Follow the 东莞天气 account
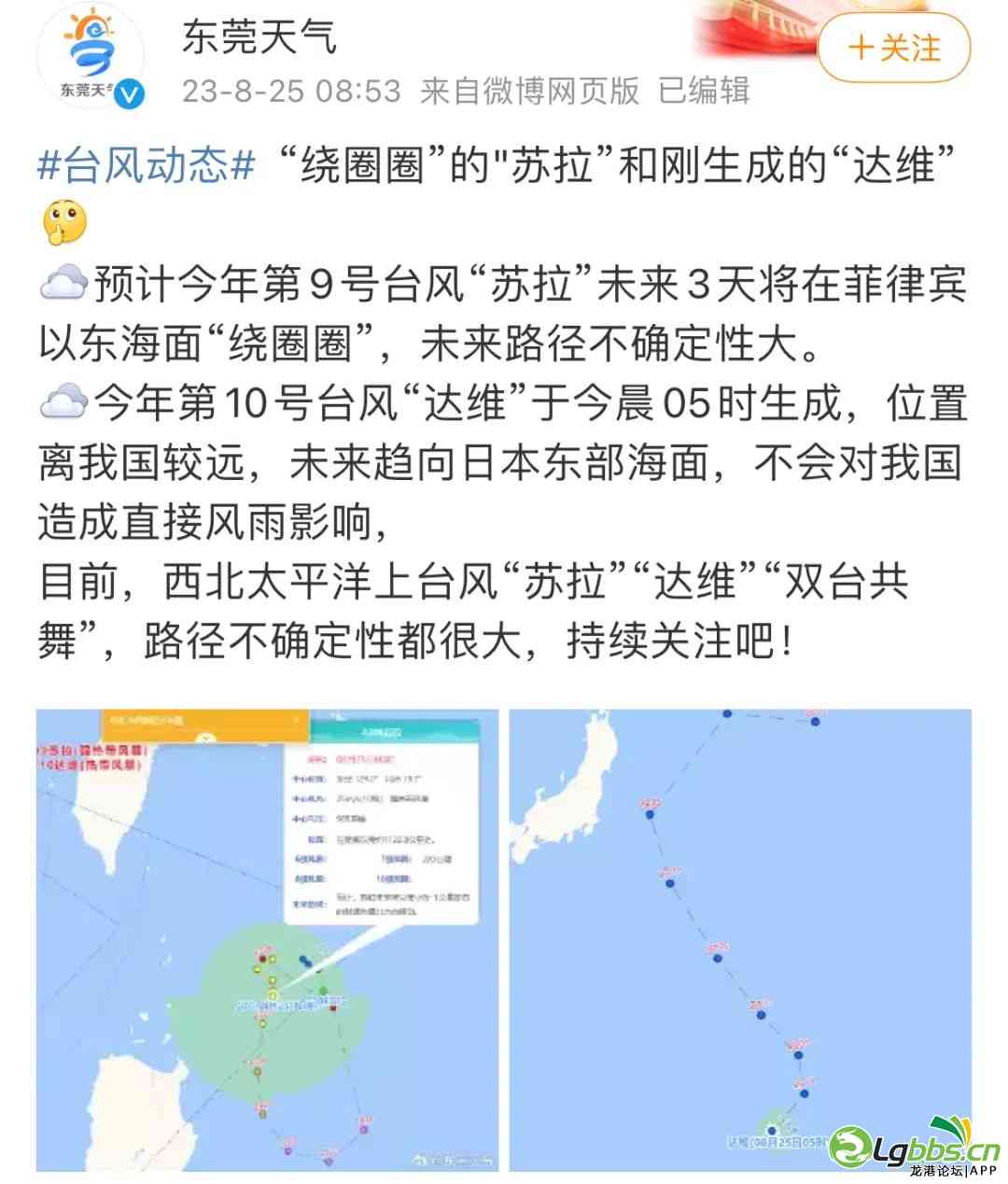Image resolution: width=1008 pixels, height=1184 pixels. (894, 48)
